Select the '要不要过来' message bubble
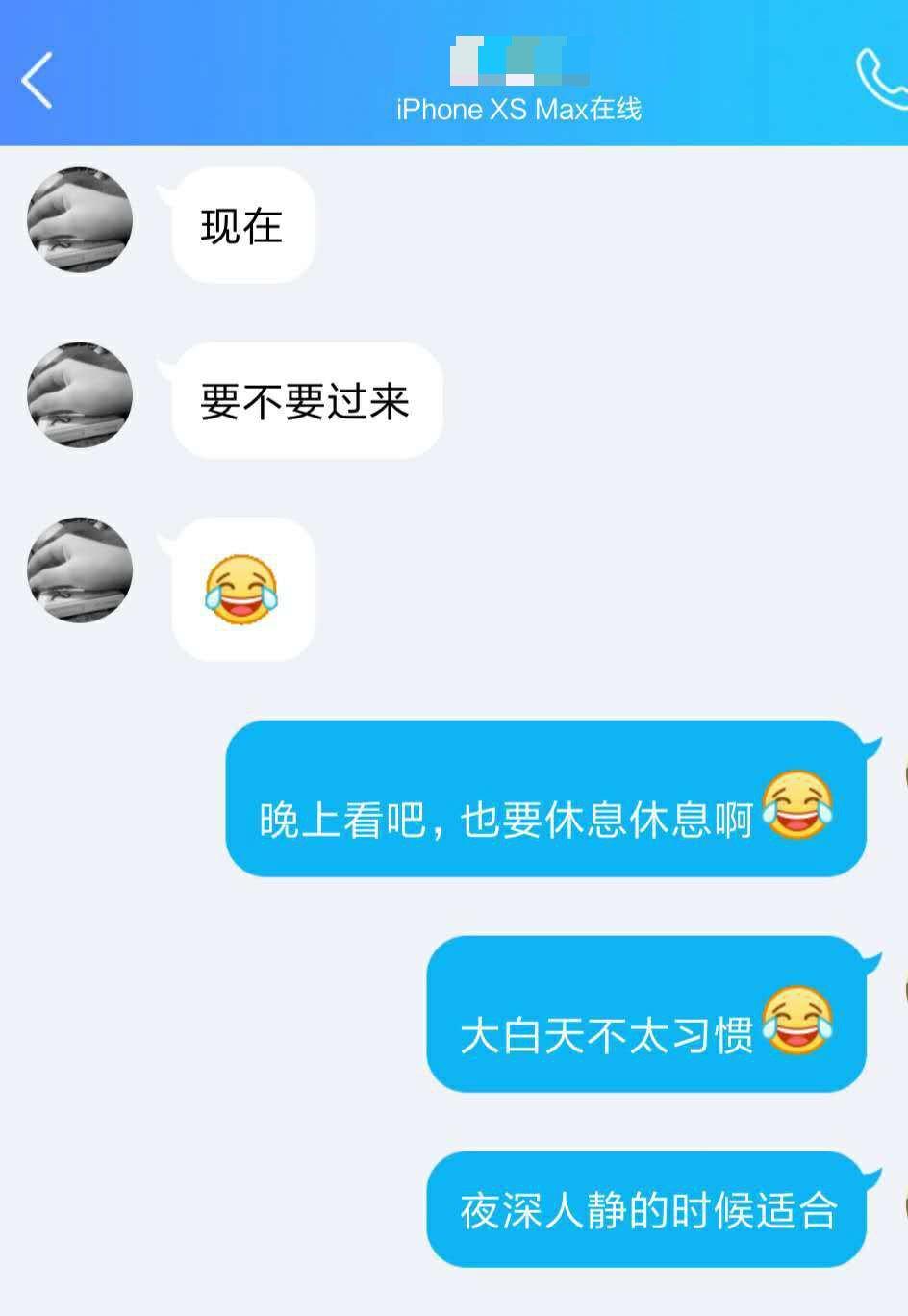The height and width of the screenshot is (1316, 908). pos(305,401)
